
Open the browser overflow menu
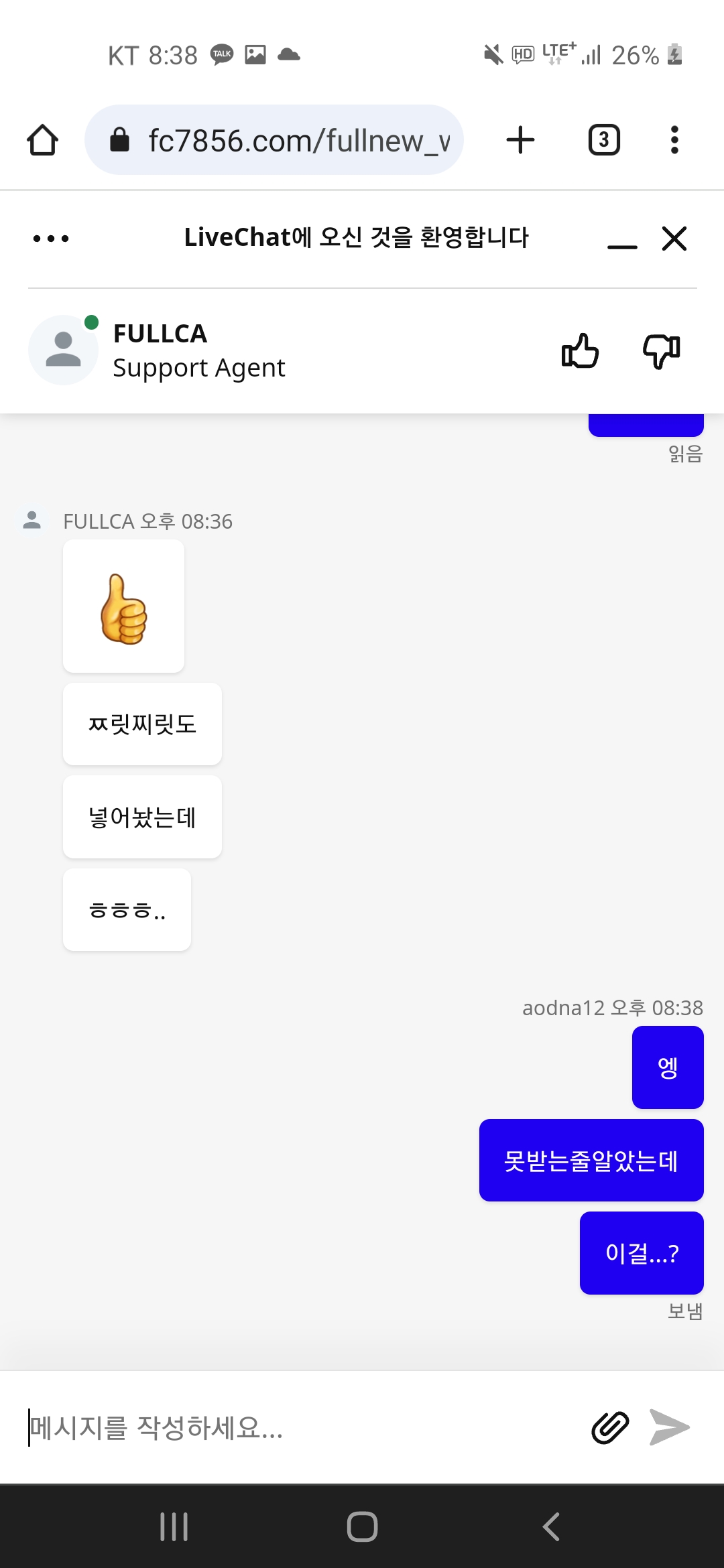[674, 140]
